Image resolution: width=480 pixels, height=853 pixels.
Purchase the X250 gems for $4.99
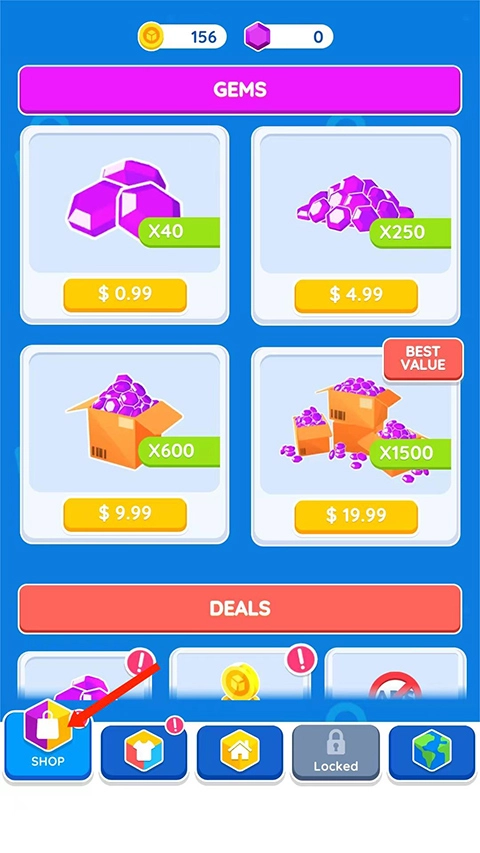356,295
